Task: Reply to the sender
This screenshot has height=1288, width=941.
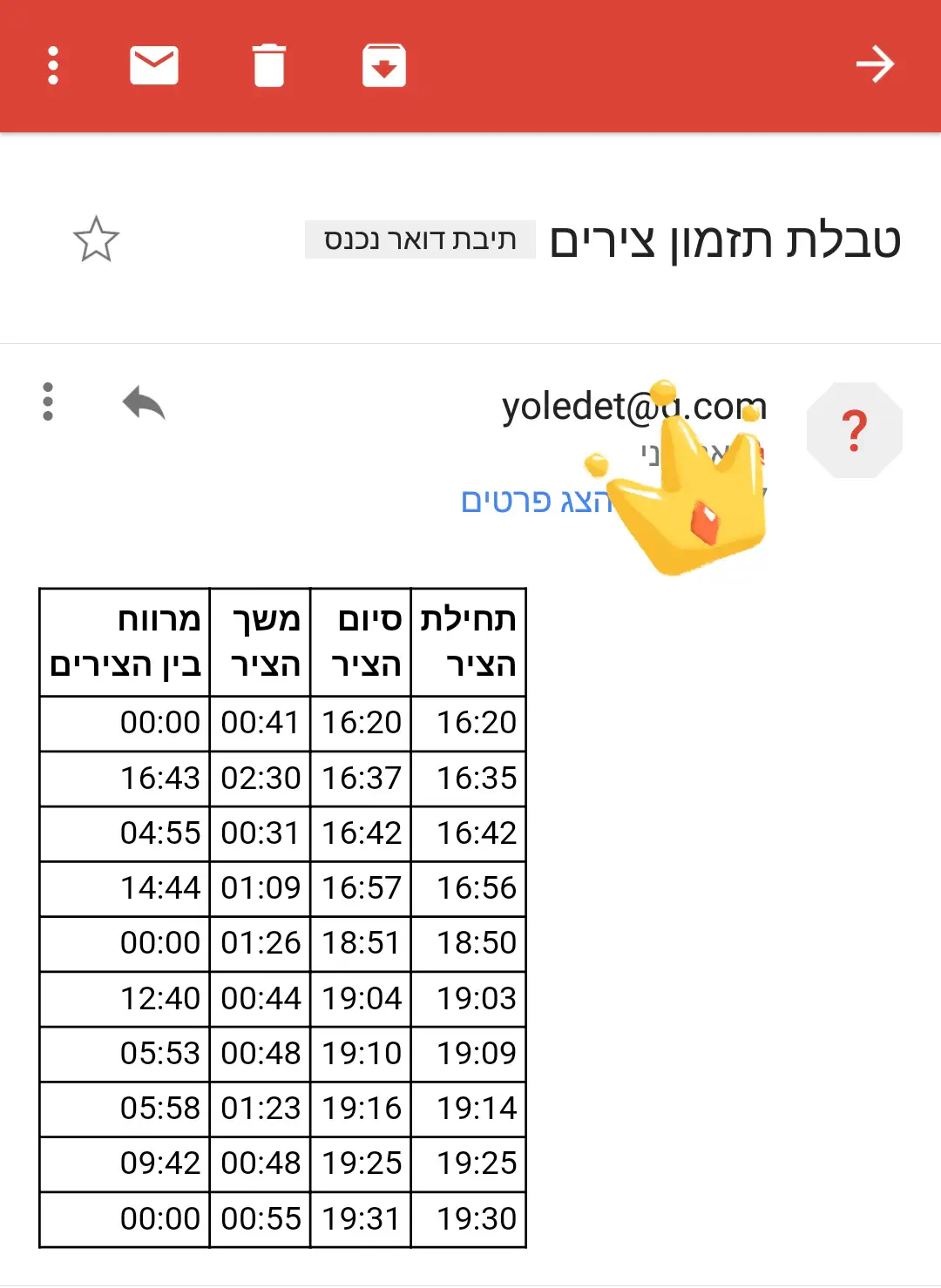Action: pos(144,402)
